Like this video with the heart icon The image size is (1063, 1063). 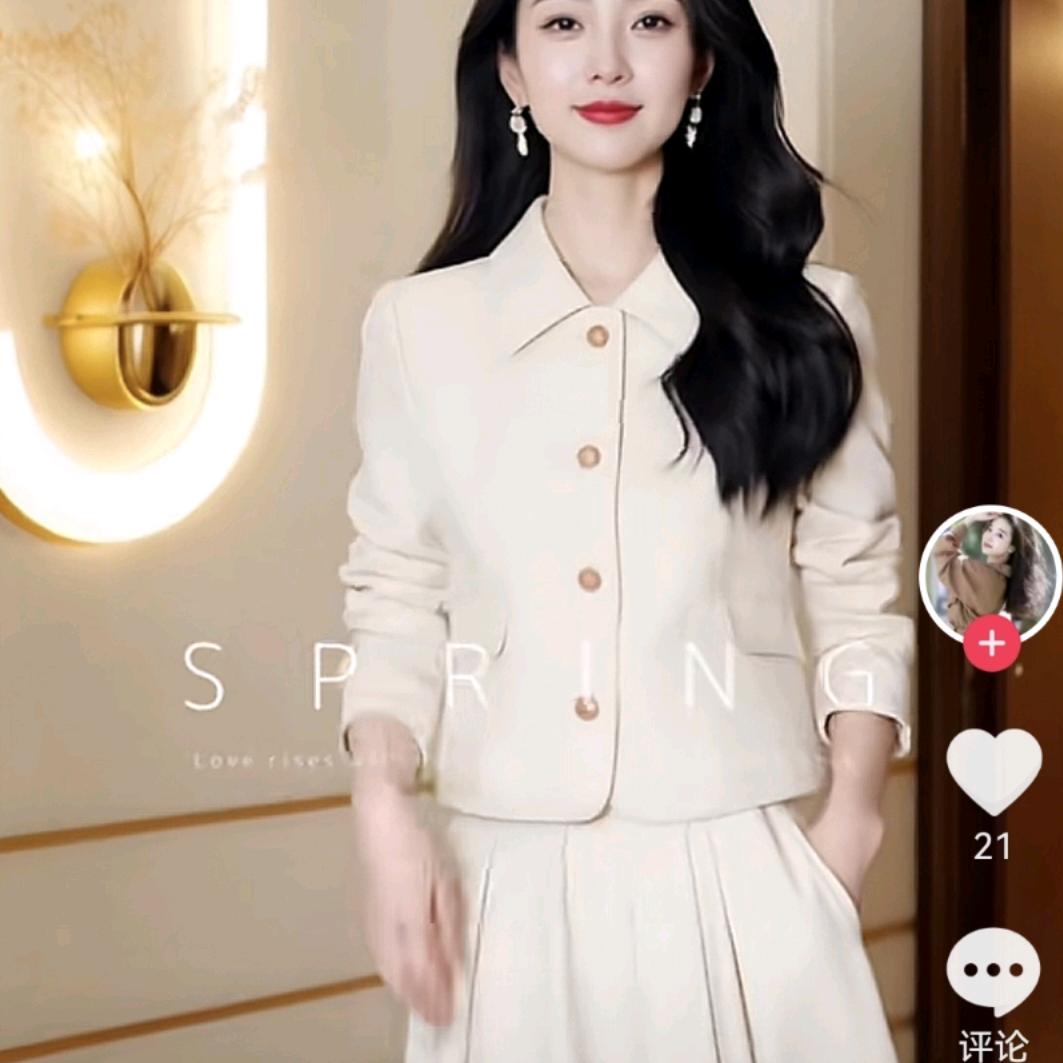(993, 771)
